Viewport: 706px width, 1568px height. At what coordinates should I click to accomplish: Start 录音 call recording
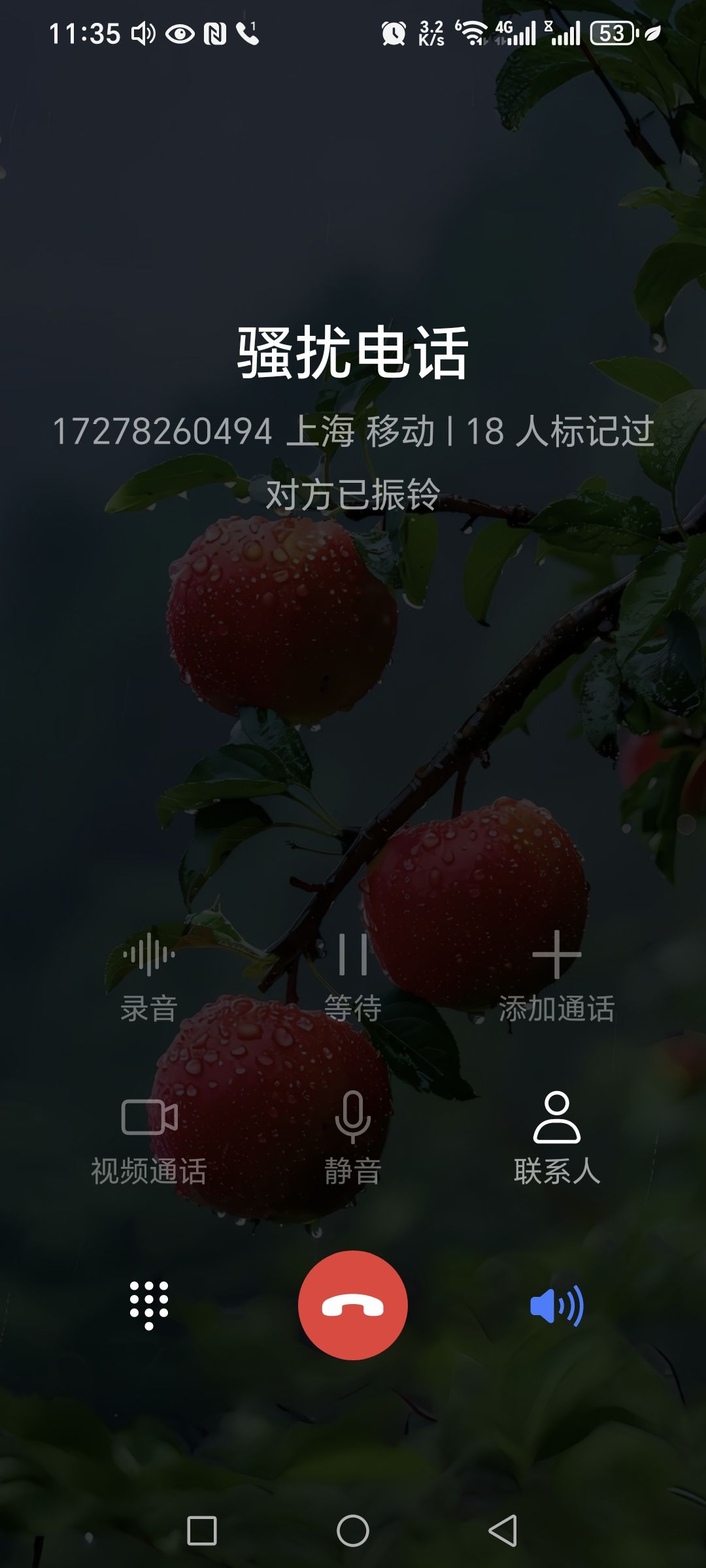pyautogui.click(x=149, y=975)
